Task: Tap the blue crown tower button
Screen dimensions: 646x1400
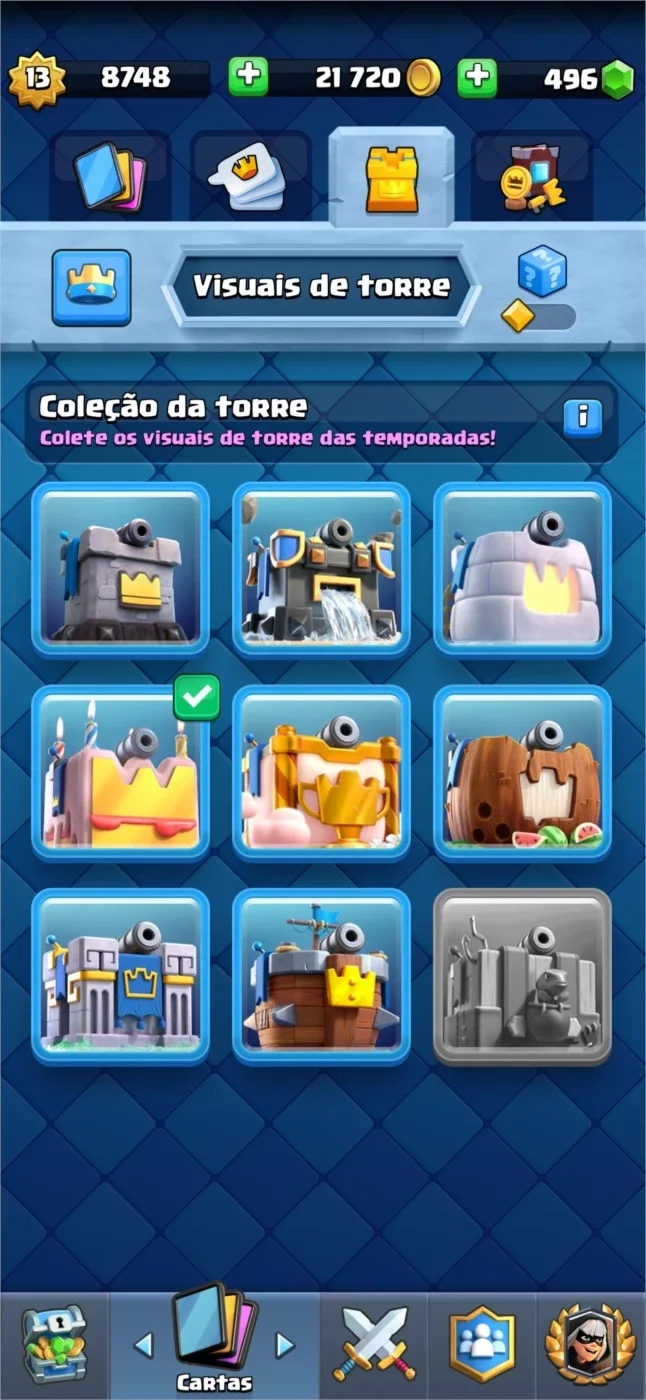Action: pos(92,288)
